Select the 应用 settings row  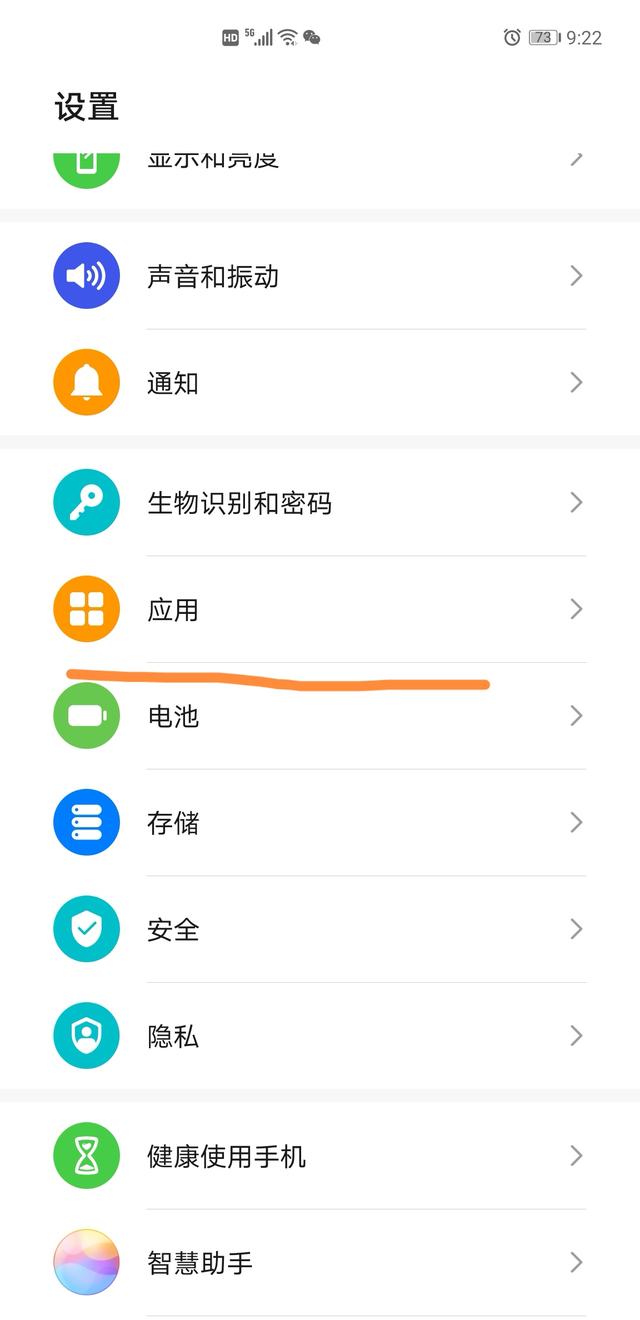tap(320, 610)
